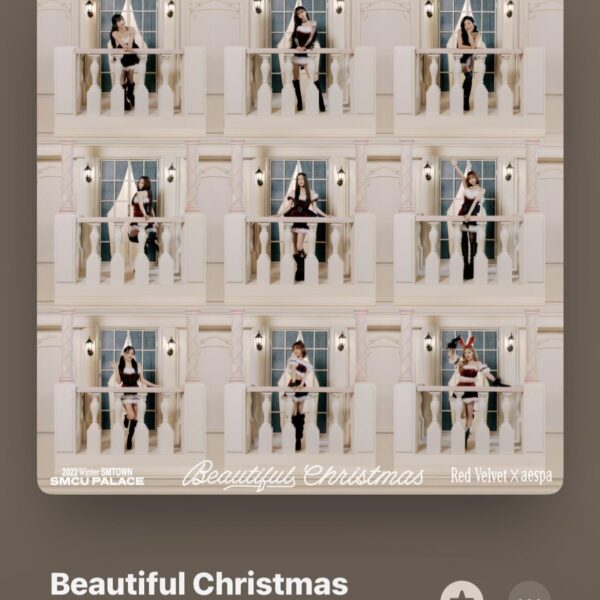600x600 pixels.
Task: Favorite the song Beautiful Christmas
Action: 462,593
